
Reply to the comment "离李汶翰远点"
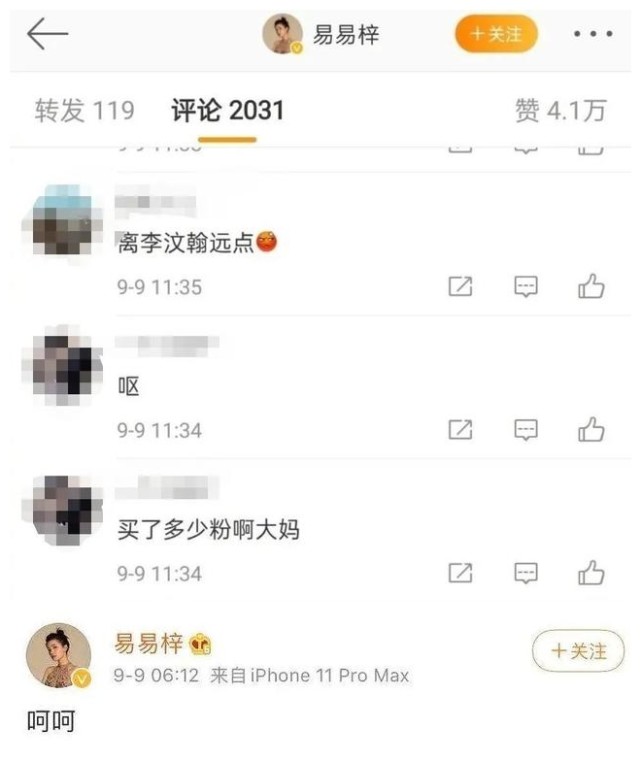526,287
